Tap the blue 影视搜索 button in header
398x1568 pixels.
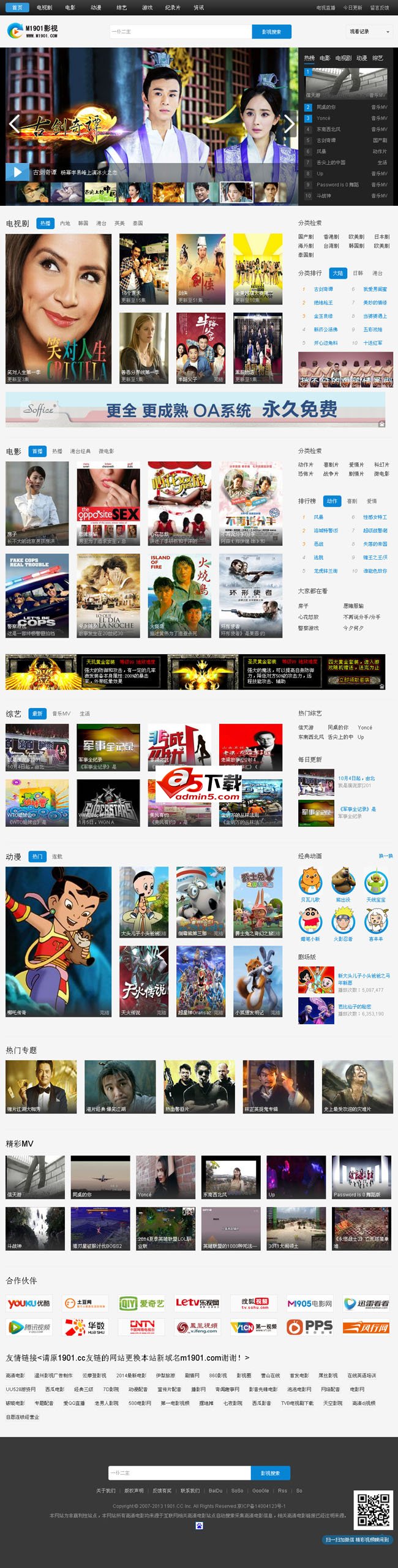(x=271, y=31)
